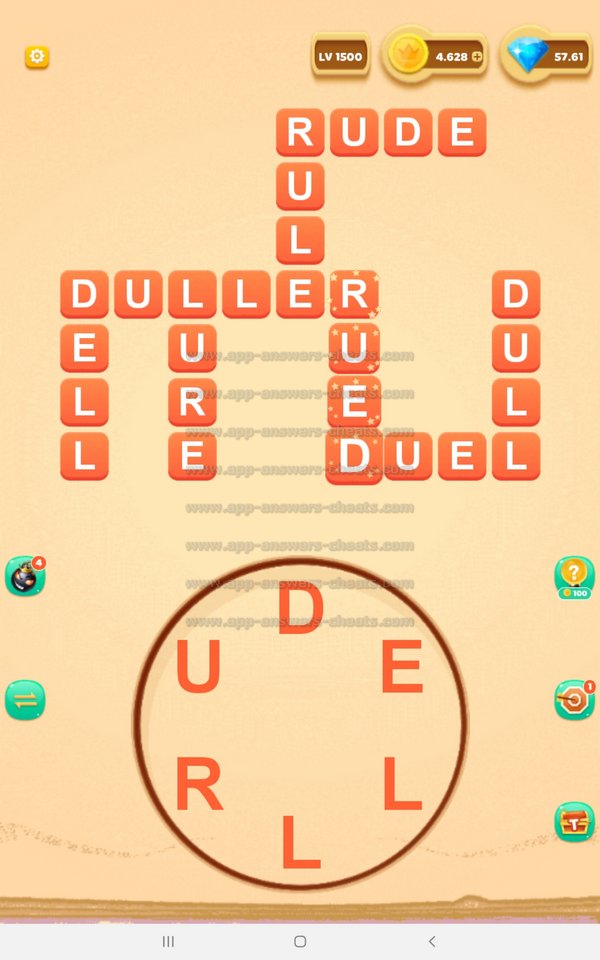
Task: Select letter D in the wheel
Action: pyautogui.click(x=300, y=609)
